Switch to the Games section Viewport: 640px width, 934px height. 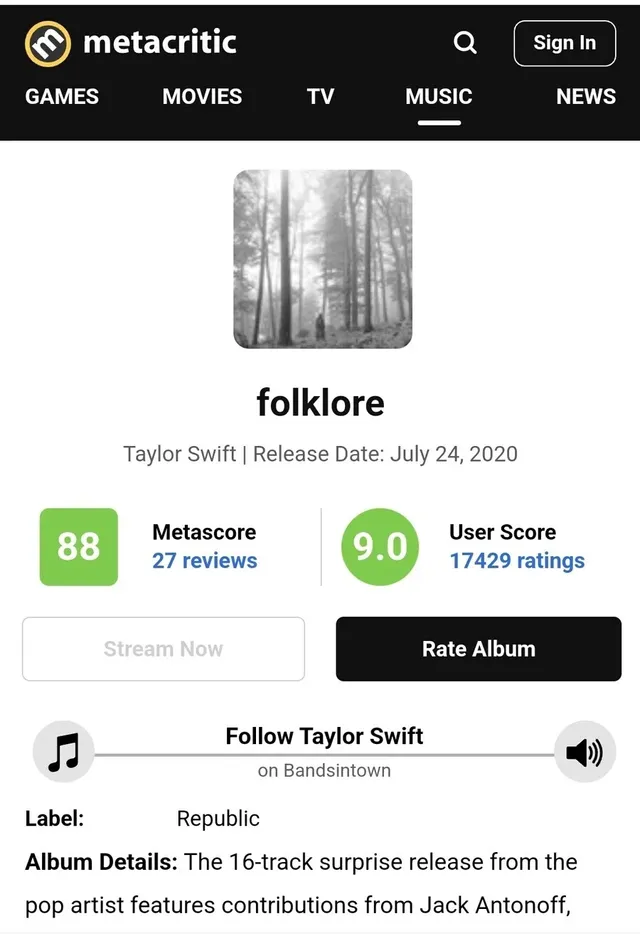(62, 97)
